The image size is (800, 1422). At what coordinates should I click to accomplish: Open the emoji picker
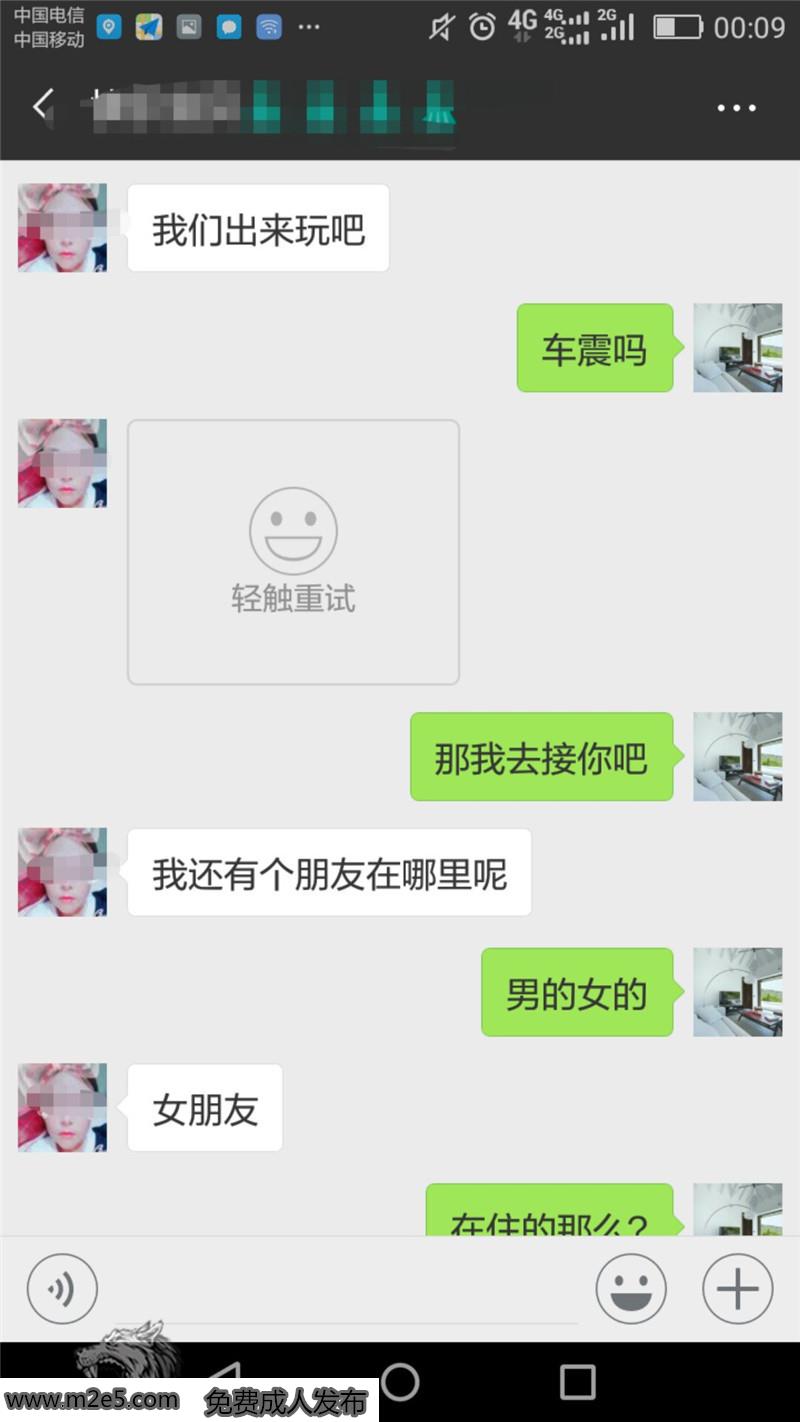631,1289
